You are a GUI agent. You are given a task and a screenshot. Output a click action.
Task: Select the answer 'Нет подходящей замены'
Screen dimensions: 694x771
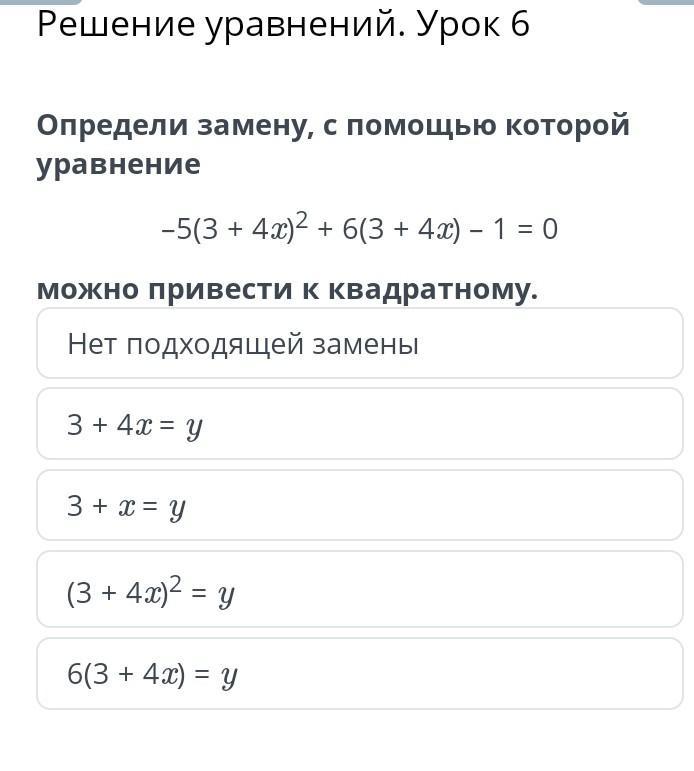360,343
